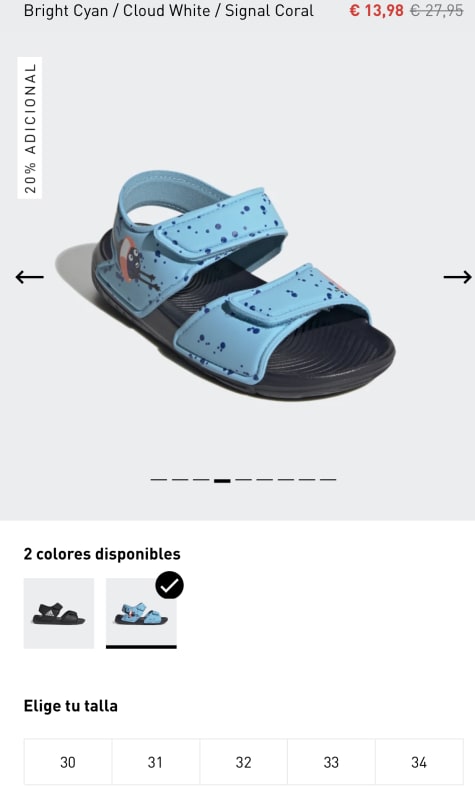The width and height of the screenshot is (475, 794).
Task: Choose size 34
Action: point(419,762)
